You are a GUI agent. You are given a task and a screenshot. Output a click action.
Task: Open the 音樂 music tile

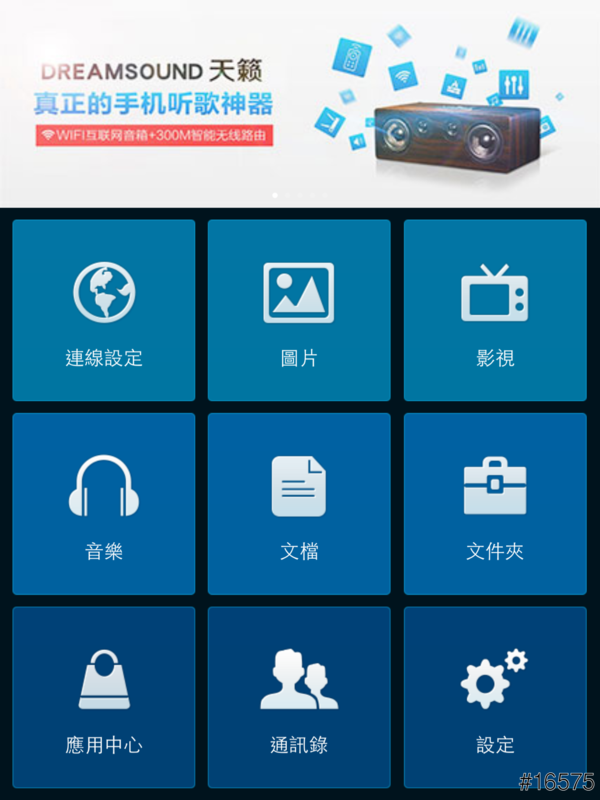tap(104, 504)
